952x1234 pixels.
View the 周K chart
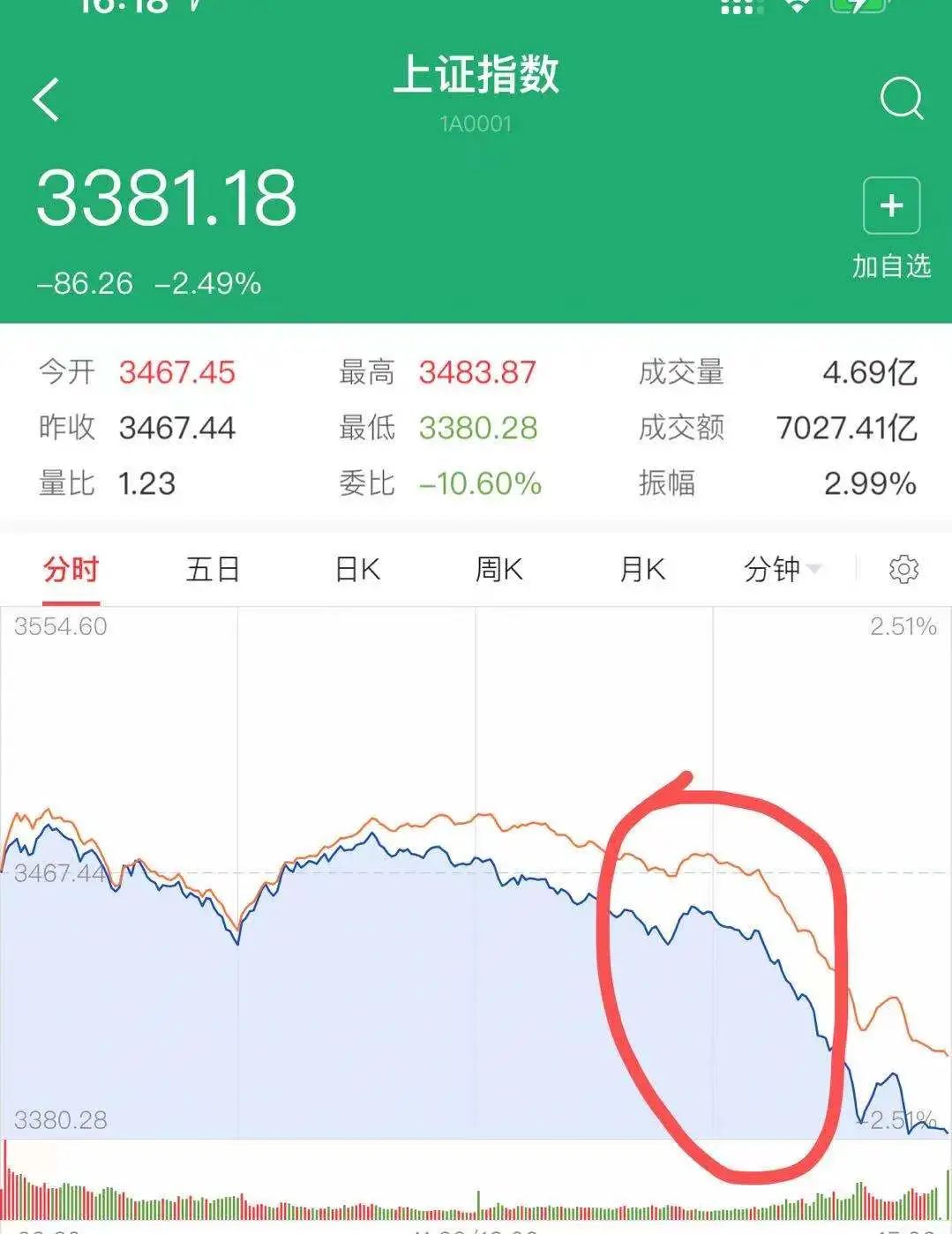point(499,570)
